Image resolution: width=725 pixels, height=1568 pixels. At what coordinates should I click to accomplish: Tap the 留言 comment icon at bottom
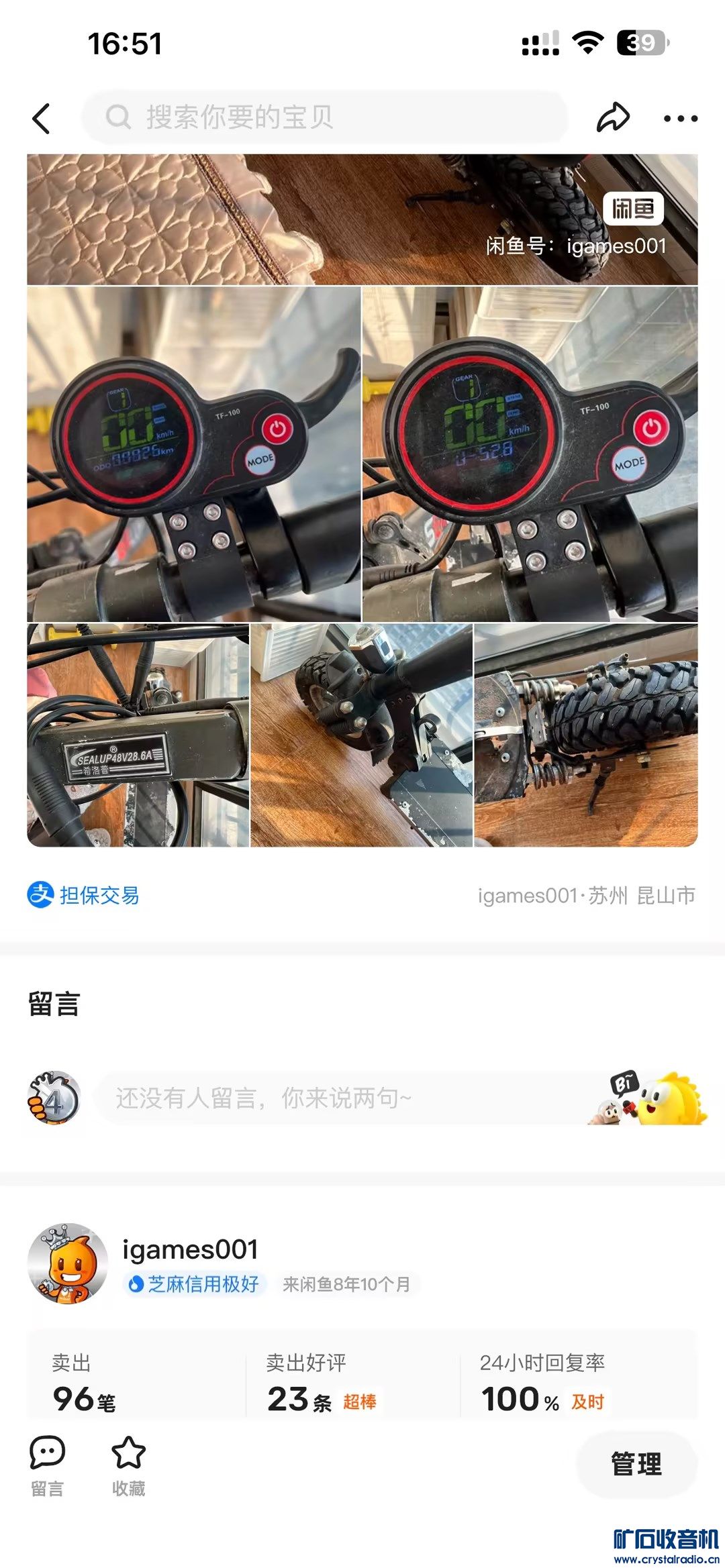[x=47, y=1465]
